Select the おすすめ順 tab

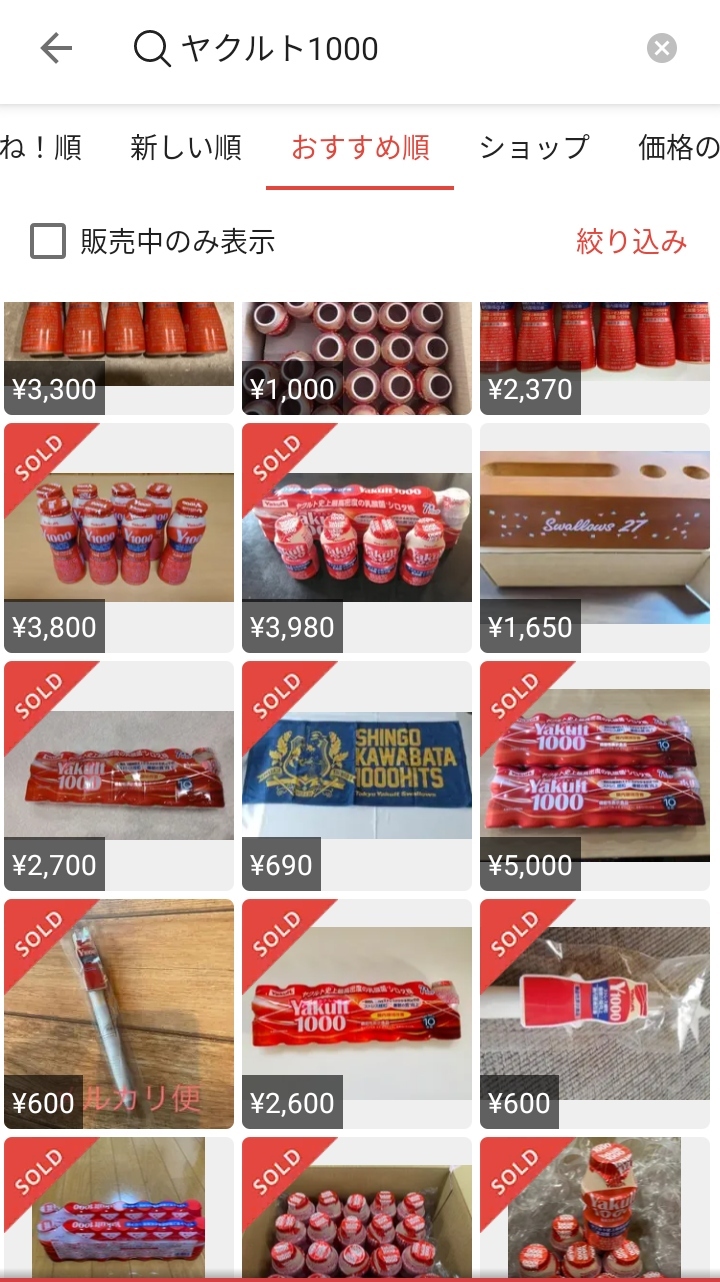click(x=360, y=148)
